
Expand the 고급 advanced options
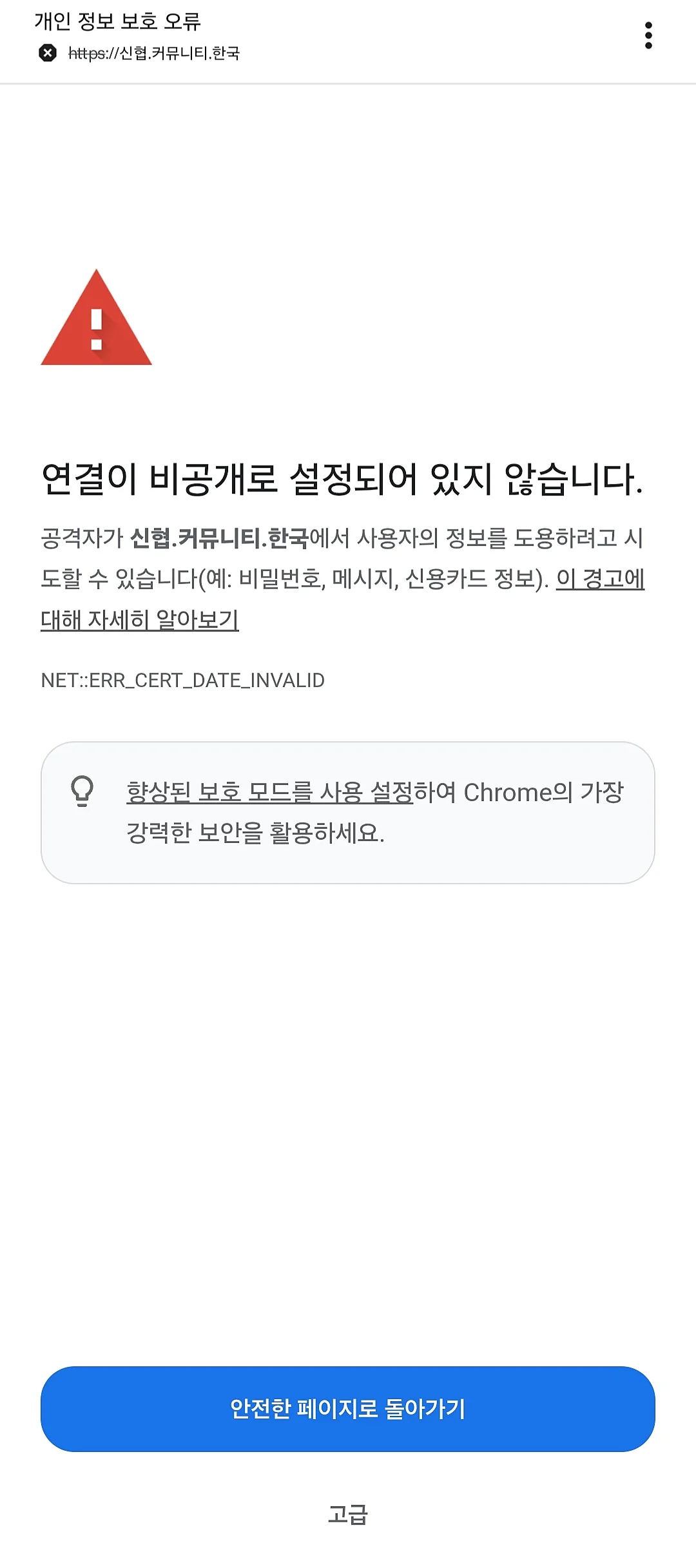click(348, 1515)
